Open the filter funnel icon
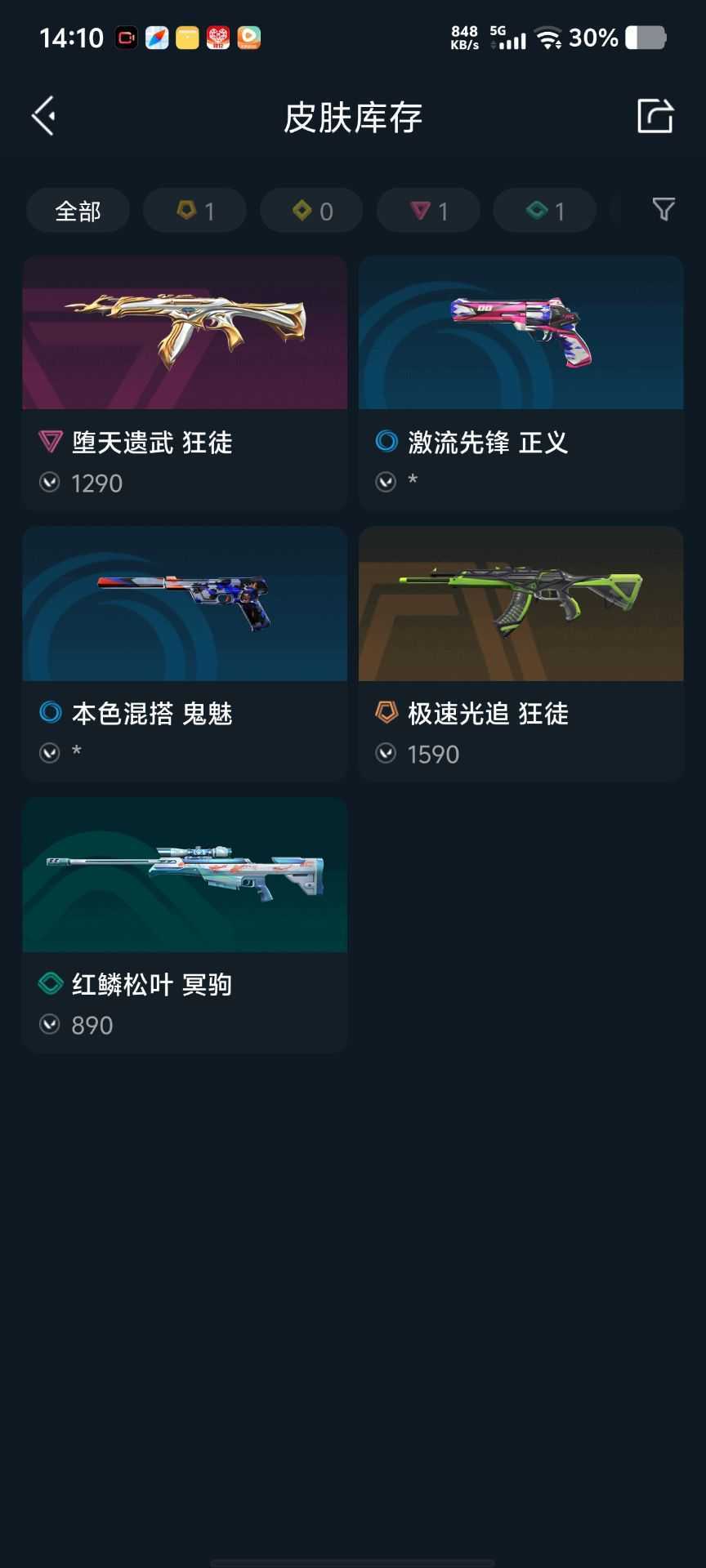 (664, 210)
